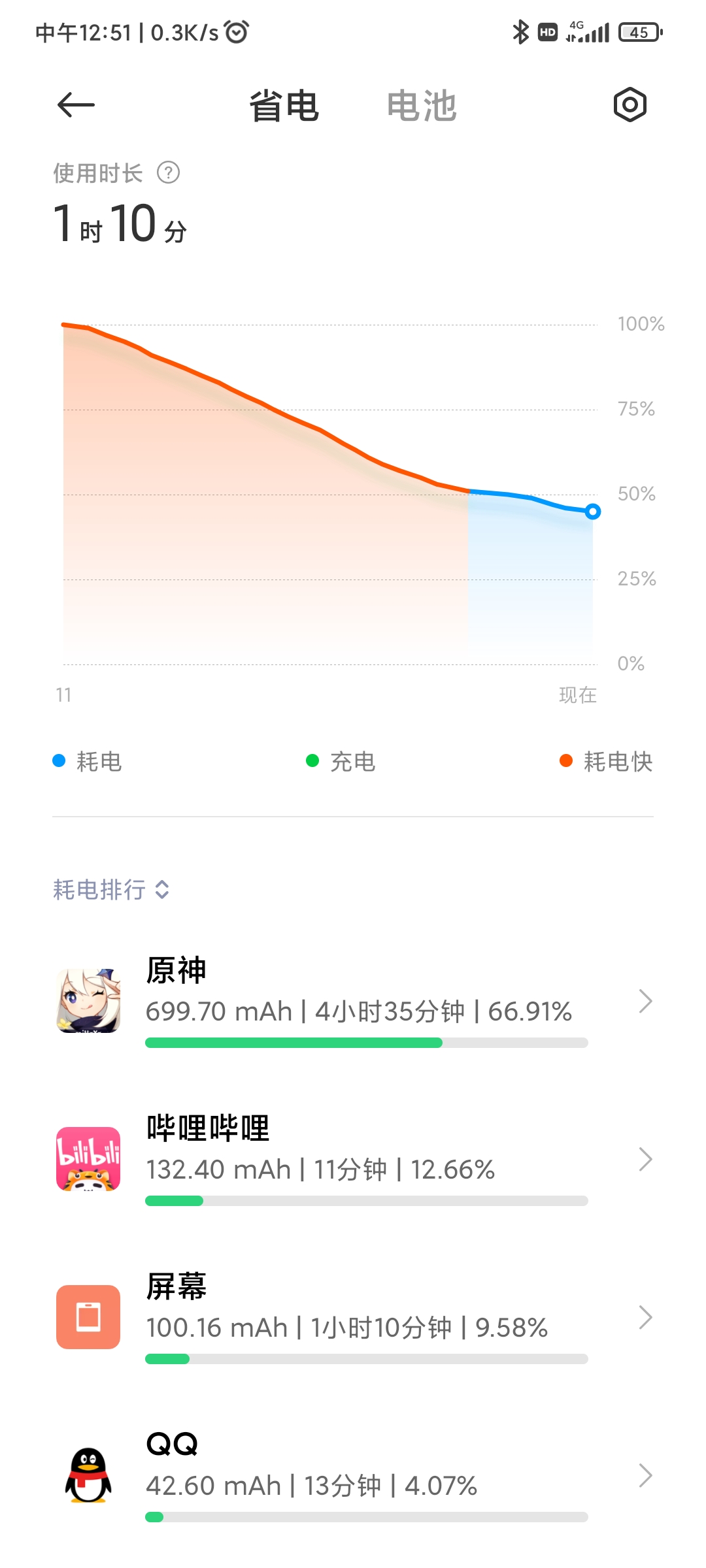
Task: Open the 使用时长 help question mark
Action: click(x=169, y=173)
